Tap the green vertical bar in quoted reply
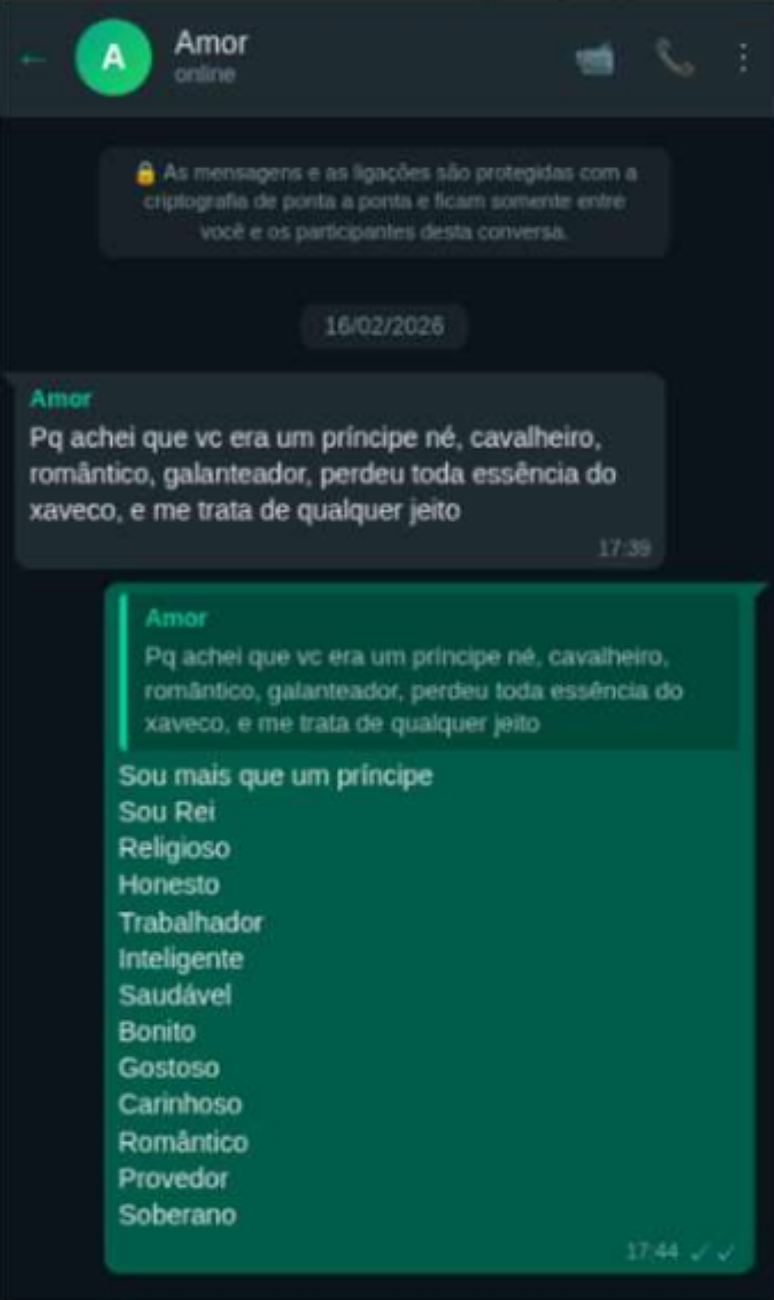The height and width of the screenshot is (1300, 774). coord(121,670)
